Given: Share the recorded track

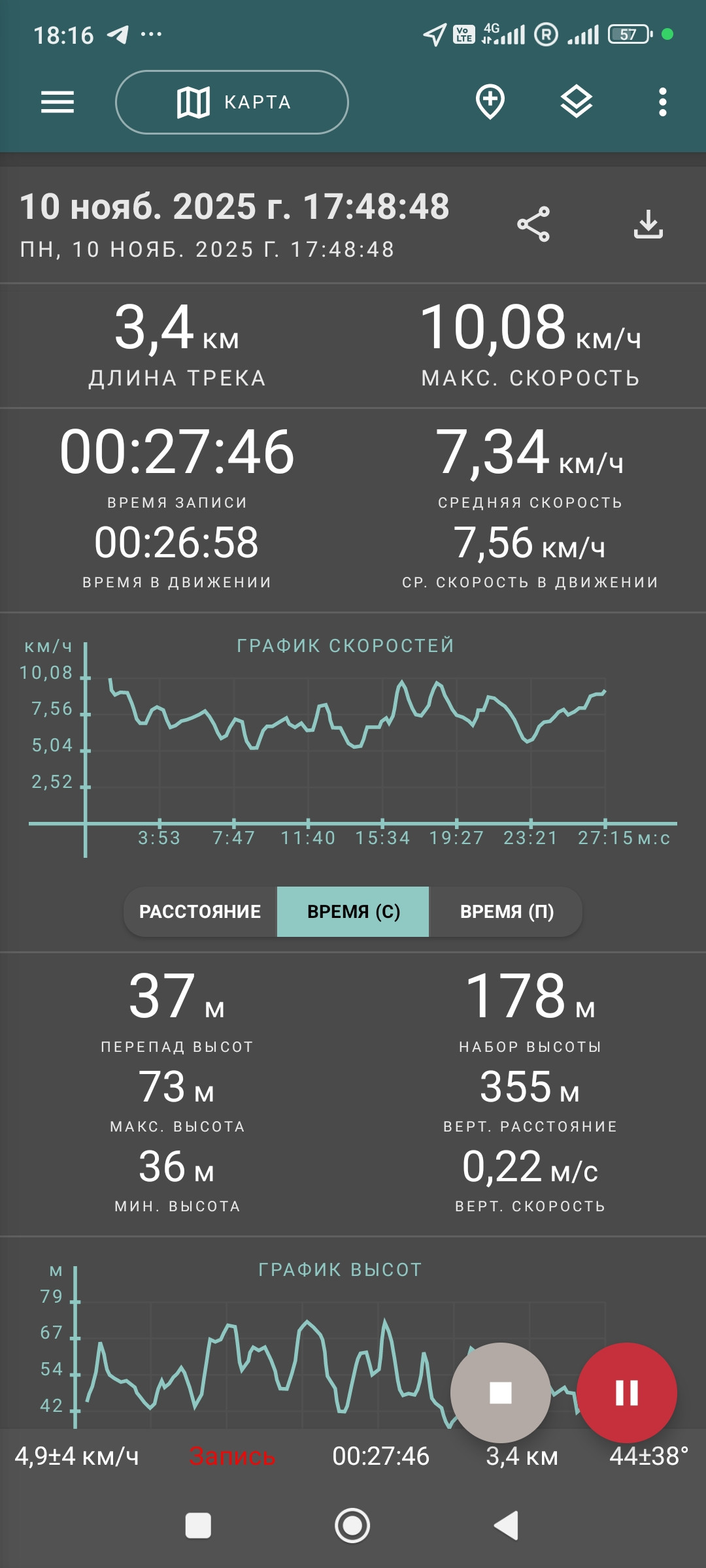Looking at the screenshot, I should (x=533, y=225).
